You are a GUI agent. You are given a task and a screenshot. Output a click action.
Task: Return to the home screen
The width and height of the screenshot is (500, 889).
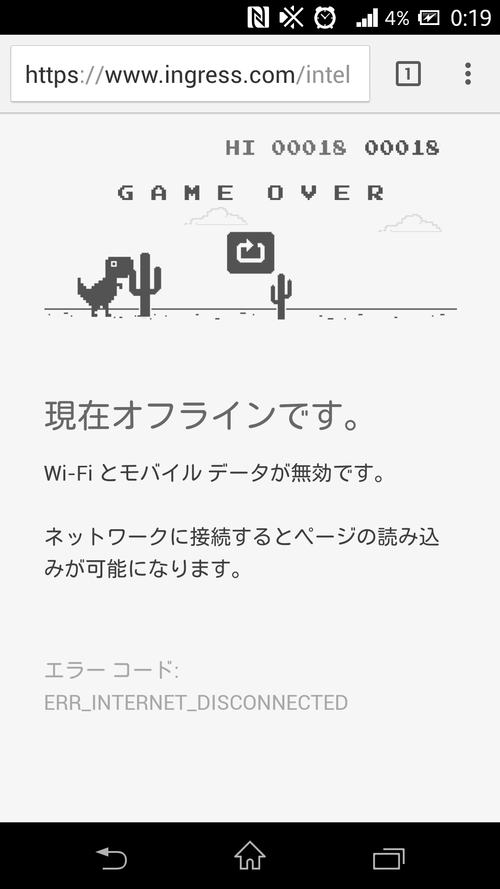coord(250,856)
